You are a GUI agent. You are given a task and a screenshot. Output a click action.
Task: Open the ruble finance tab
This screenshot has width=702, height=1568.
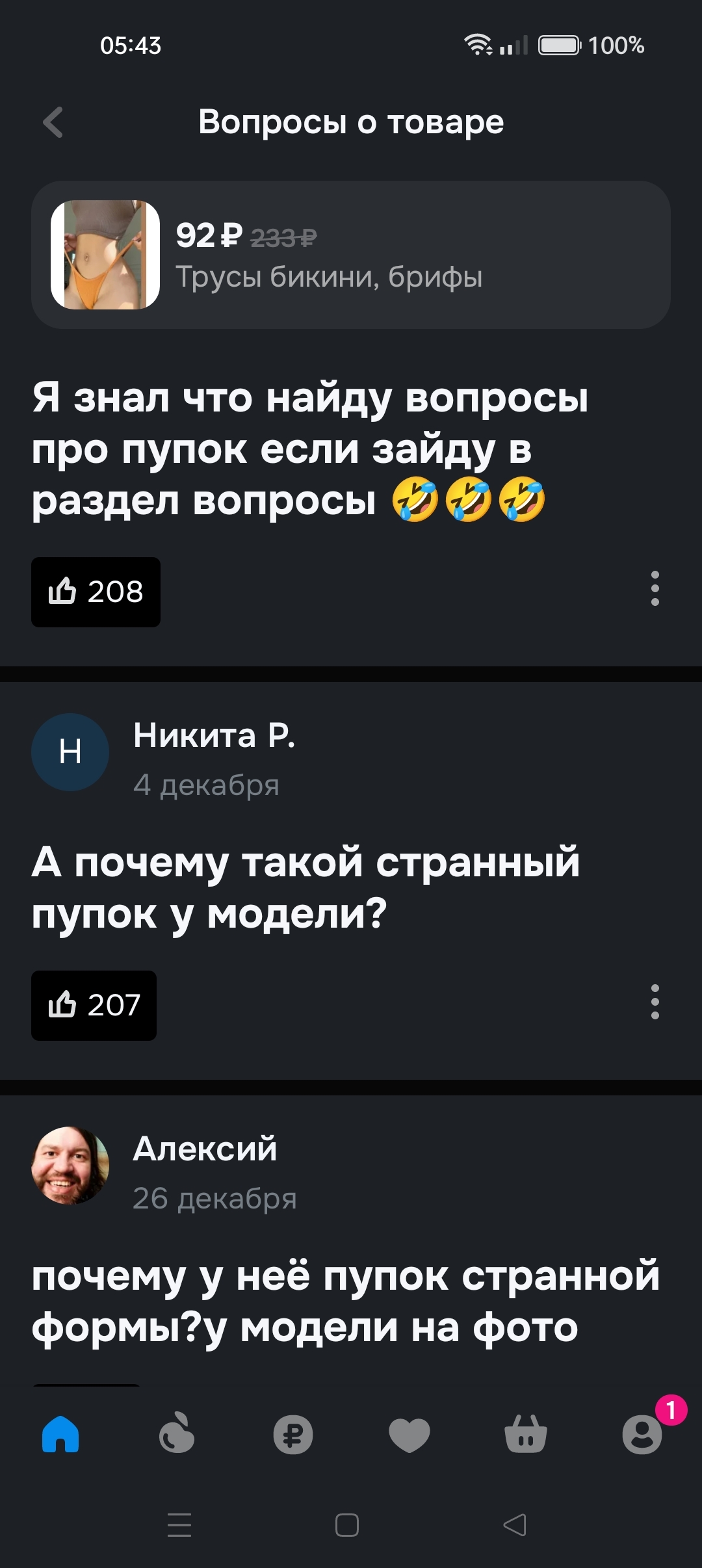[293, 1434]
